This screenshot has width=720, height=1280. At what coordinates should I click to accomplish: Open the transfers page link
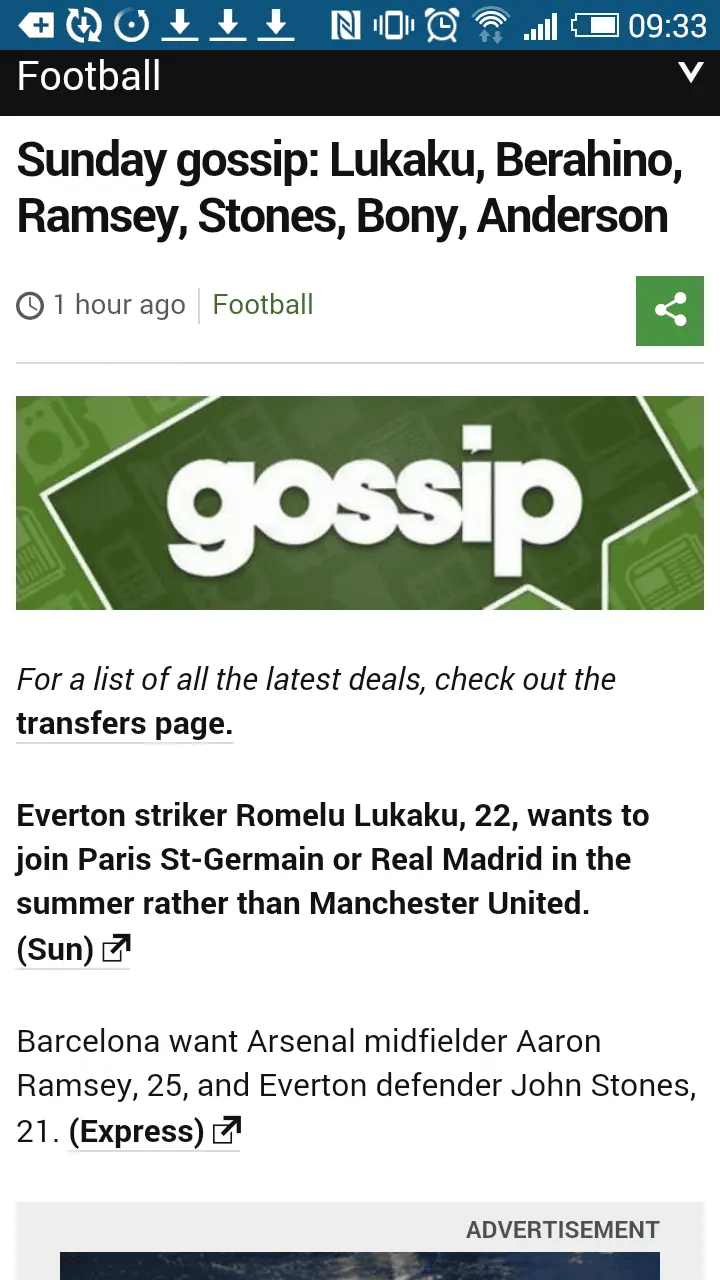point(124,723)
